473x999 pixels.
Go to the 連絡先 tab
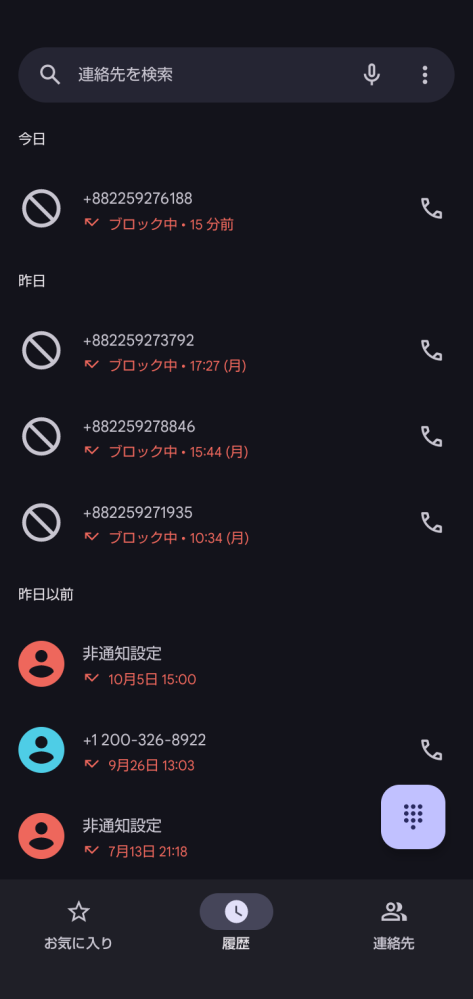tap(394, 926)
